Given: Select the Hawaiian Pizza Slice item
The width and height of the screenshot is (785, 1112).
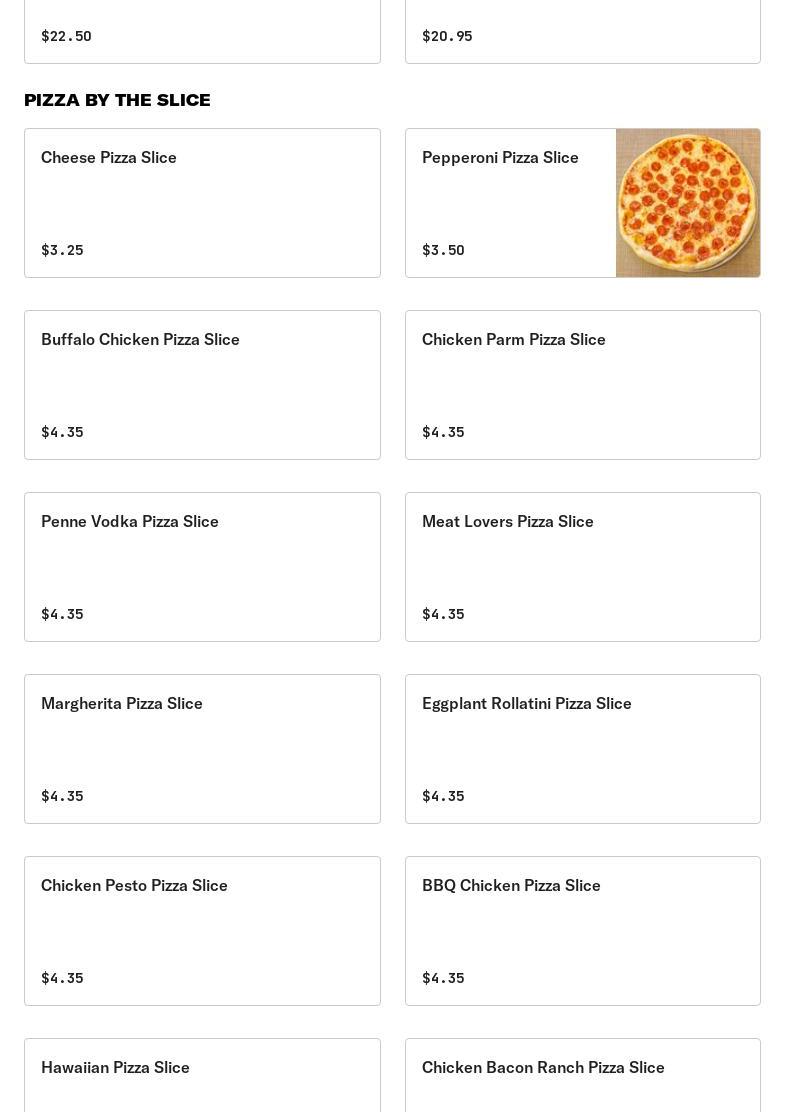Looking at the screenshot, I should coord(202,1075).
